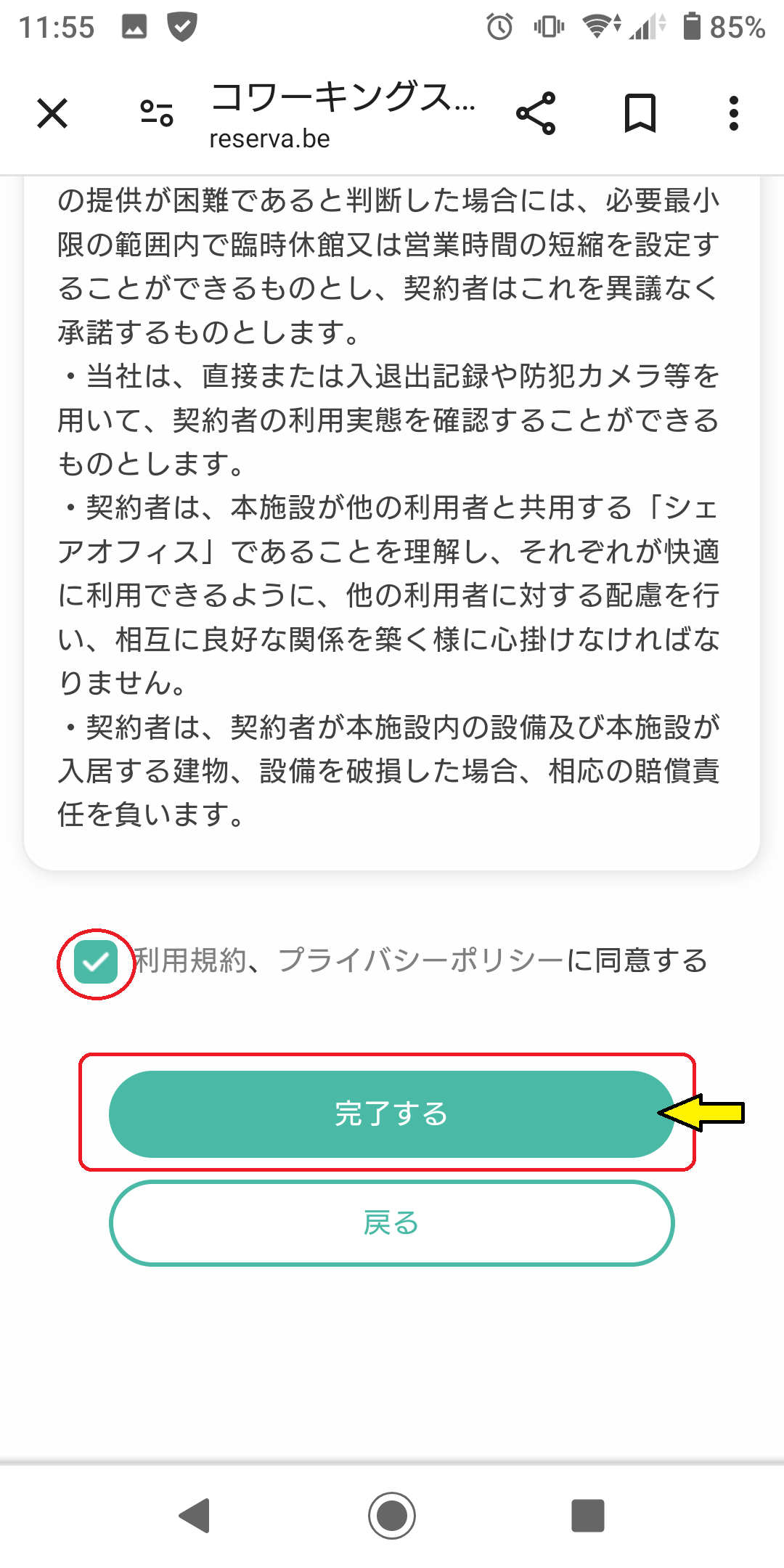The width and height of the screenshot is (784, 1568).
Task: Open the 利用規約 link
Action: coord(191,960)
